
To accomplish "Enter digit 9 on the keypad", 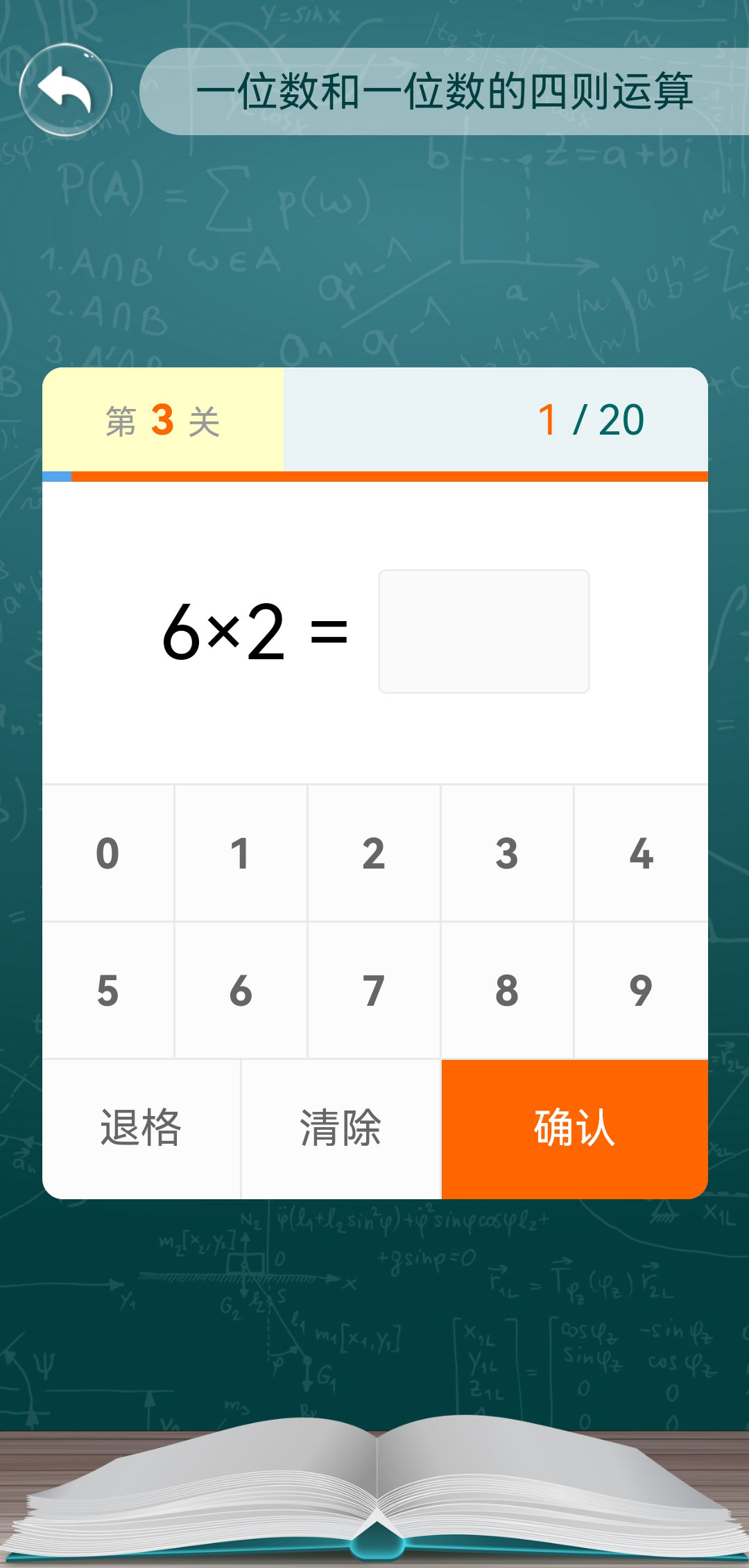I will point(641,991).
